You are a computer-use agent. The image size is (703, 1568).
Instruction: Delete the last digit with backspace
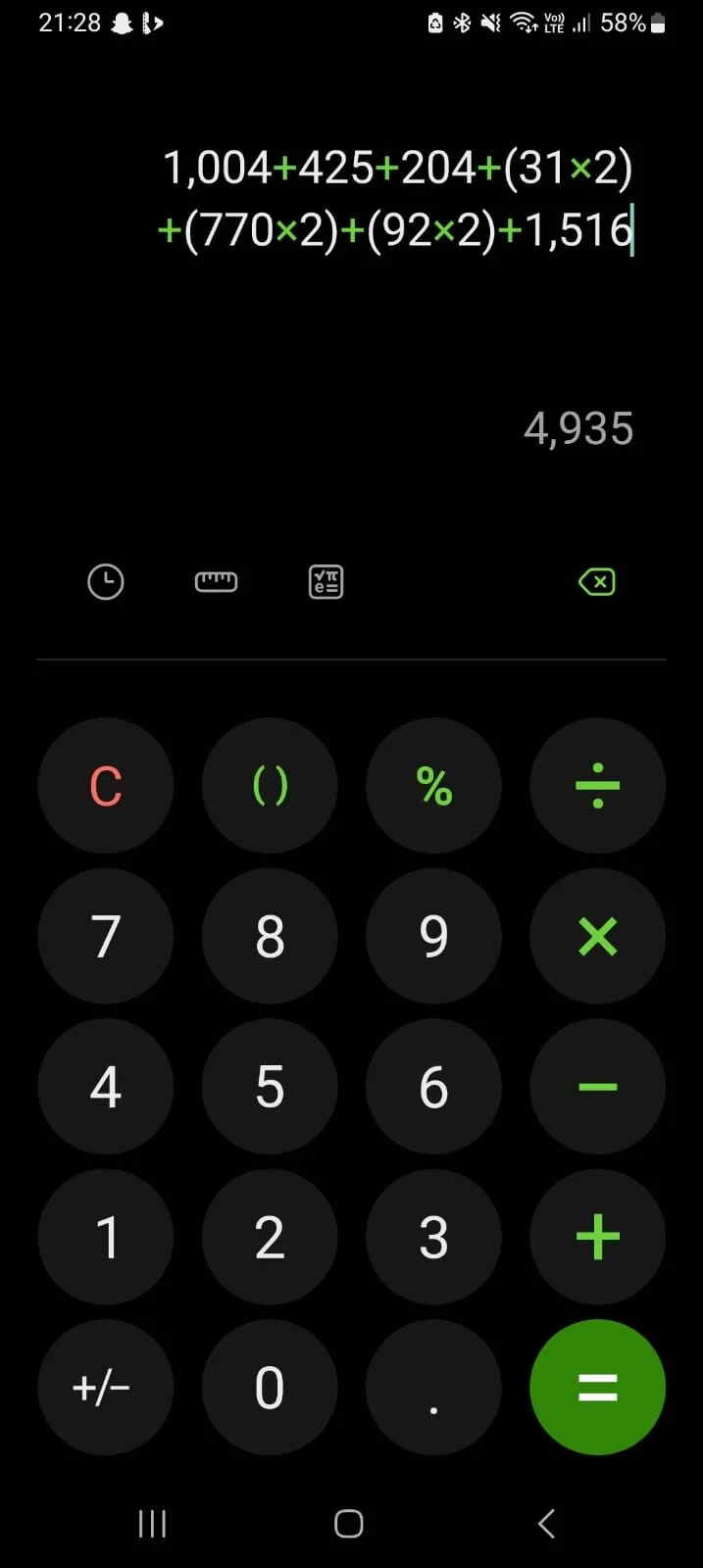tap(596, 582)
